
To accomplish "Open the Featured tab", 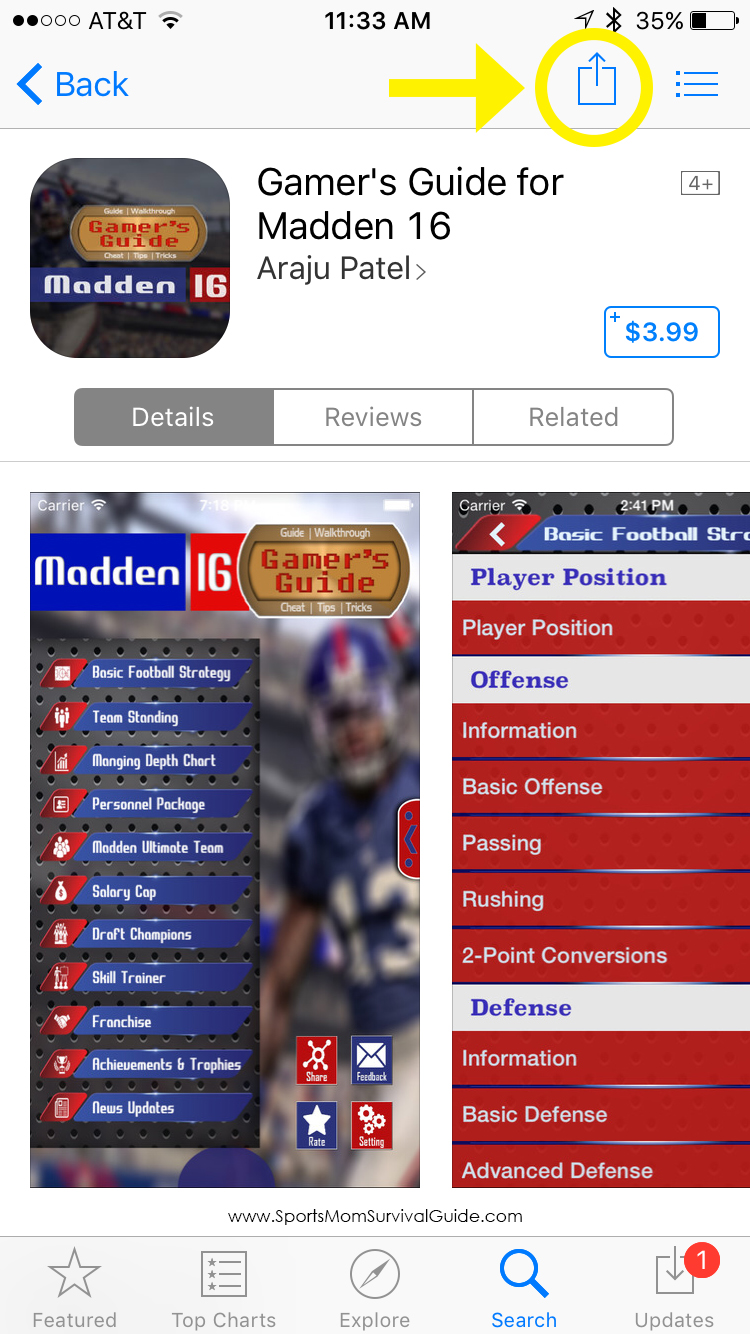I will point(74,1288).
